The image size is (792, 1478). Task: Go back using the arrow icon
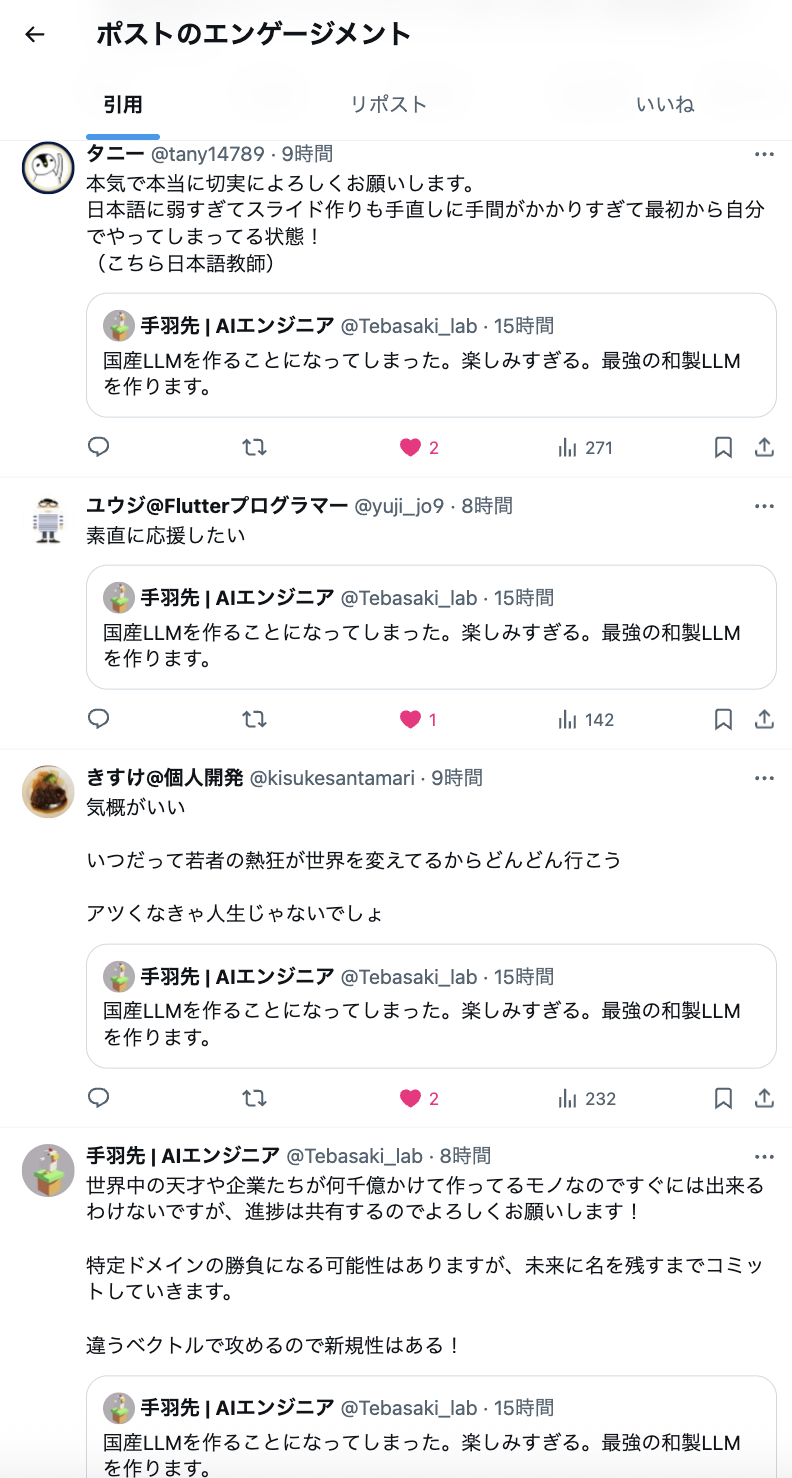pyautogui.click(x=35, y=35)
